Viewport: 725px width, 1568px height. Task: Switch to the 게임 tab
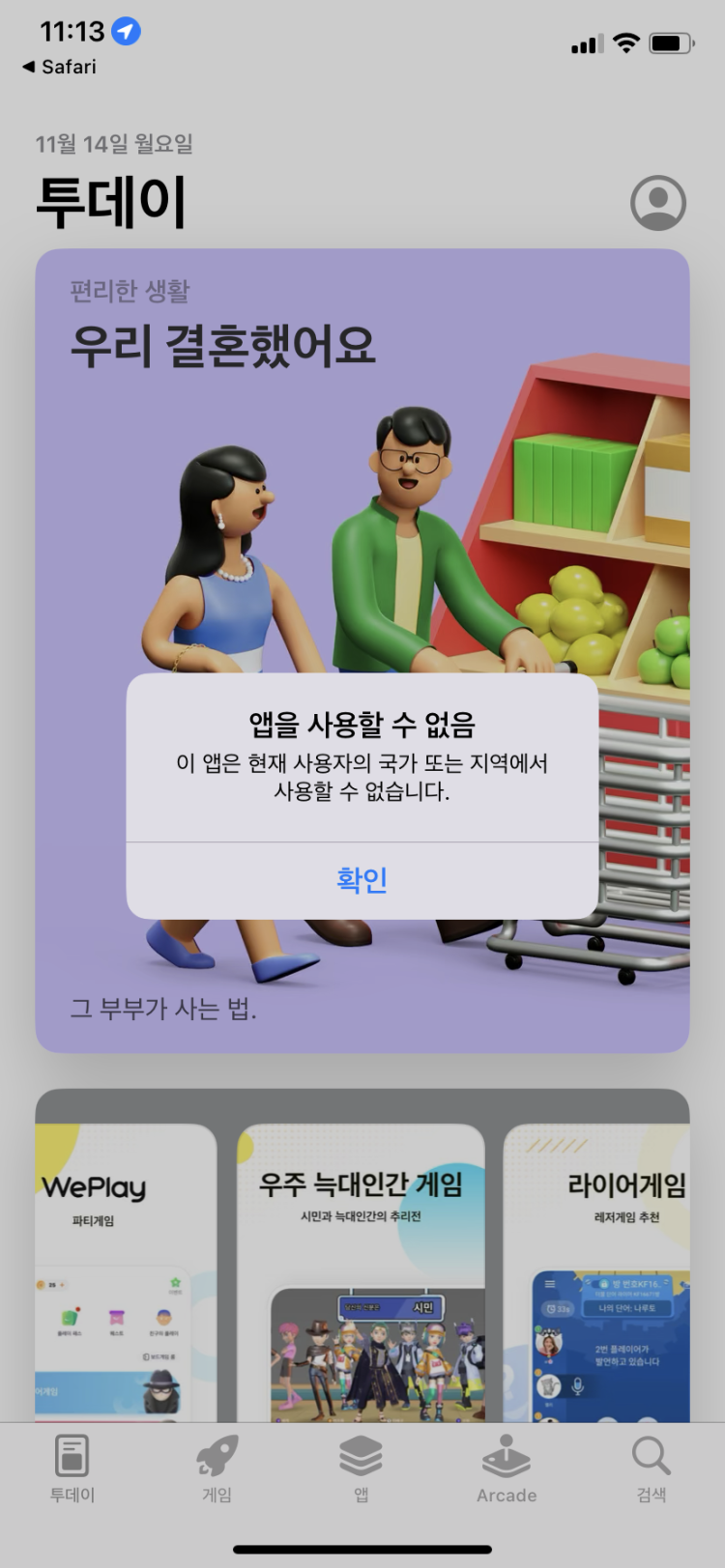click(x=217, y=1468)
